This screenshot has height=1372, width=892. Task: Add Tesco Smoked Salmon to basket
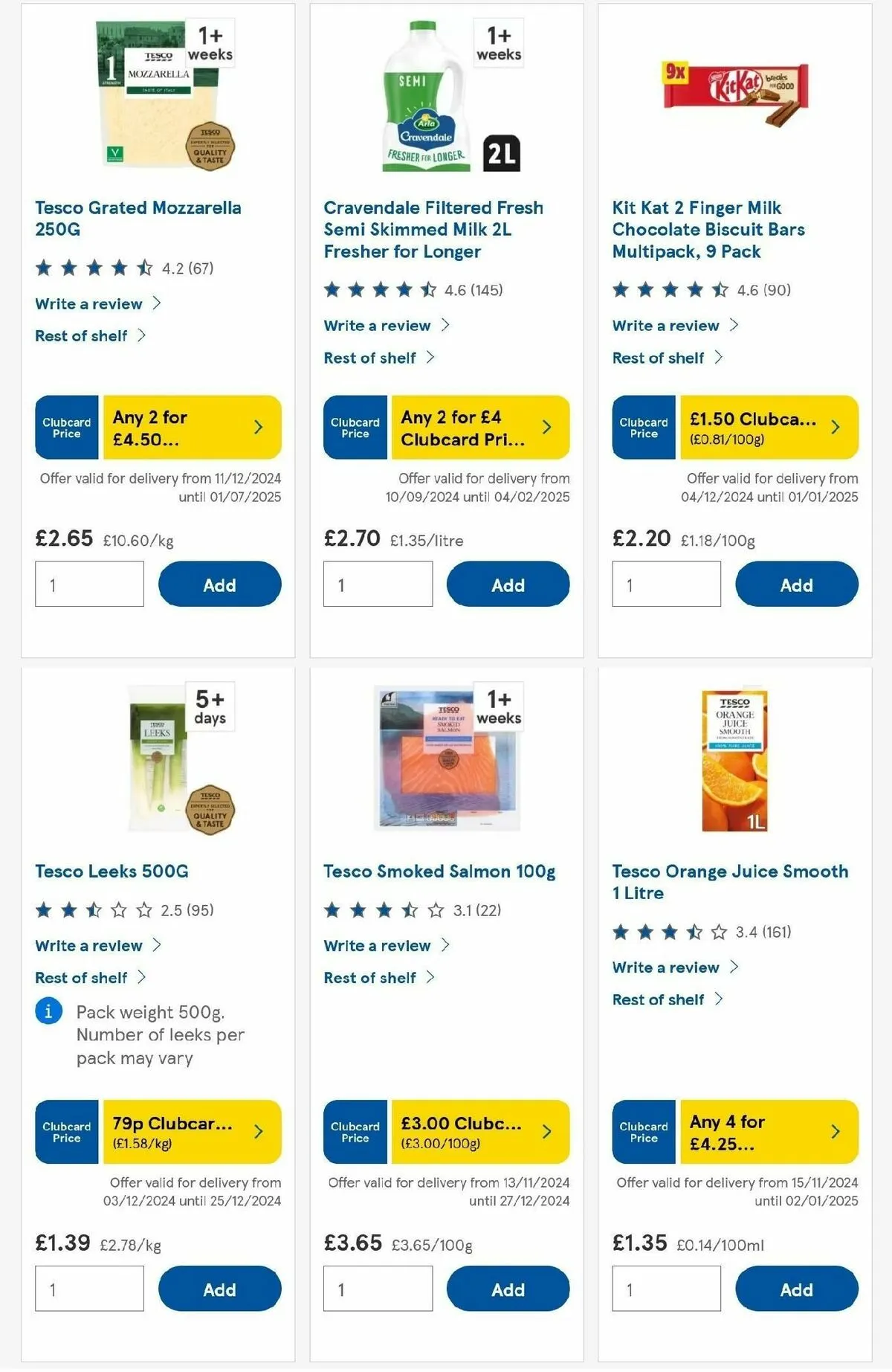pos(508,1289)
